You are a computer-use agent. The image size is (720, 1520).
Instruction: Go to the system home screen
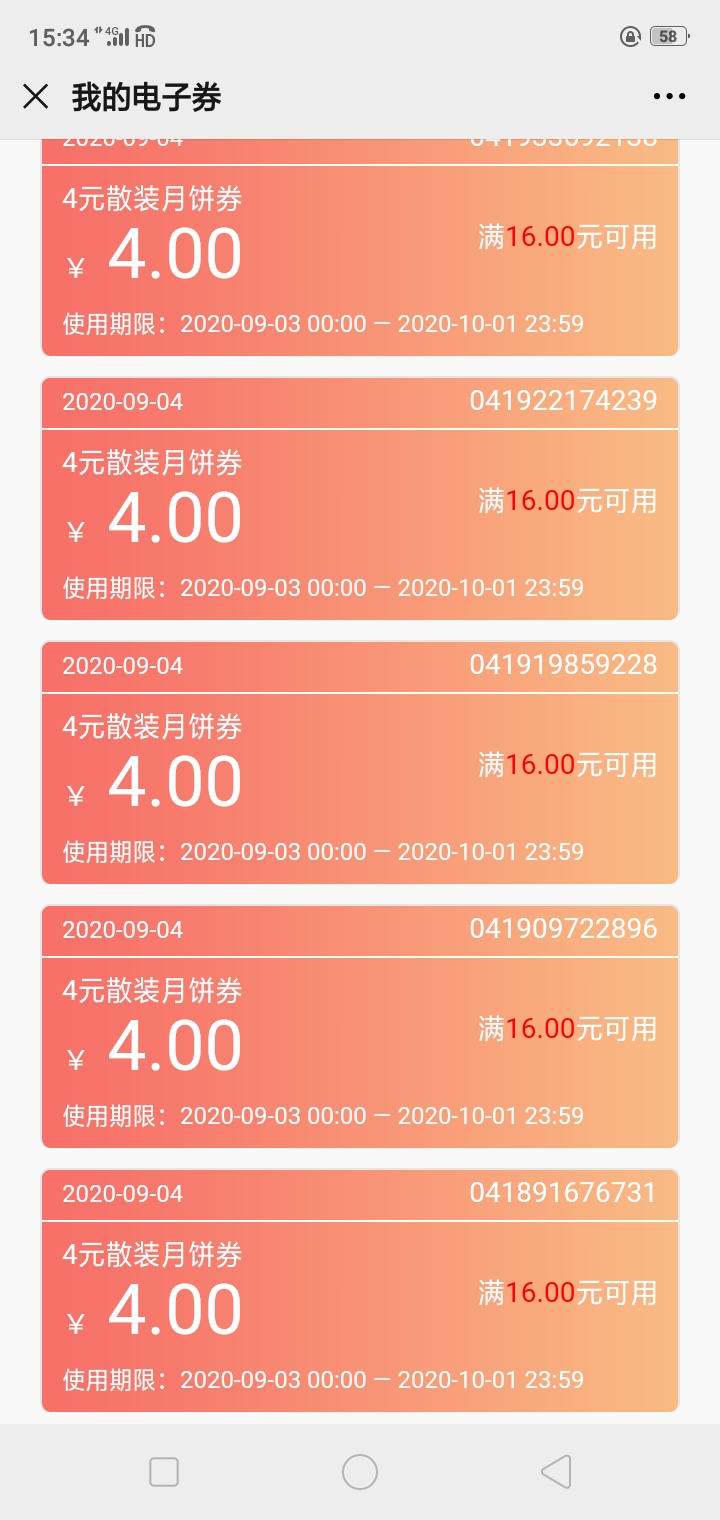tap(360, 1471)
